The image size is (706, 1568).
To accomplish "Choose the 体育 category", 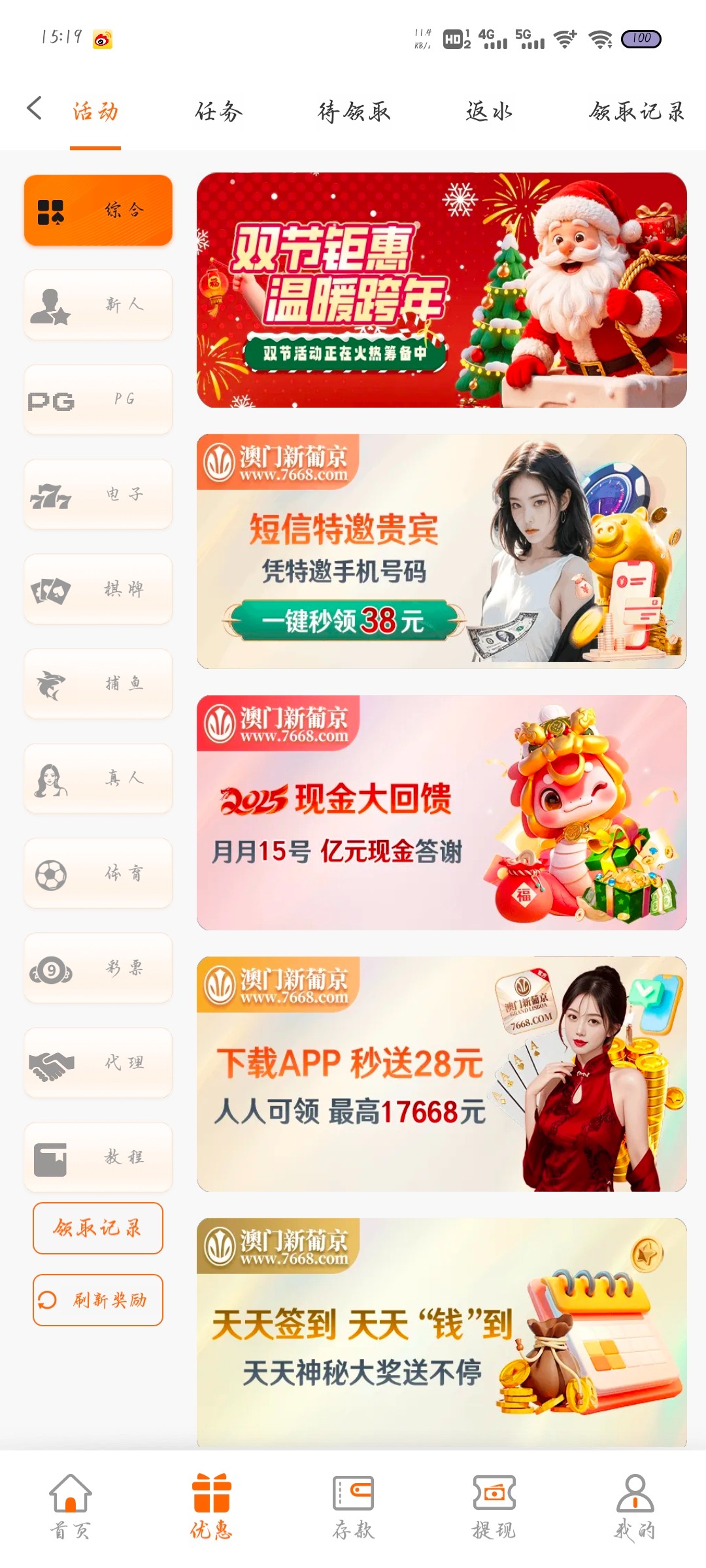I will click(98, 873).
